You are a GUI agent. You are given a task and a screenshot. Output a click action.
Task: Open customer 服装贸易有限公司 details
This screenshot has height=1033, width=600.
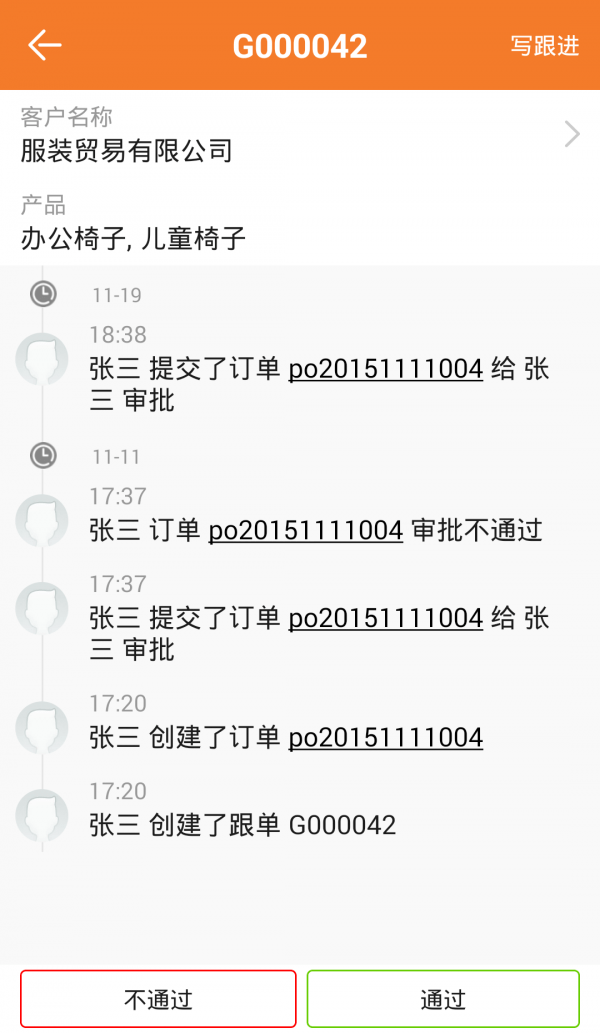(x=300, y=135)
